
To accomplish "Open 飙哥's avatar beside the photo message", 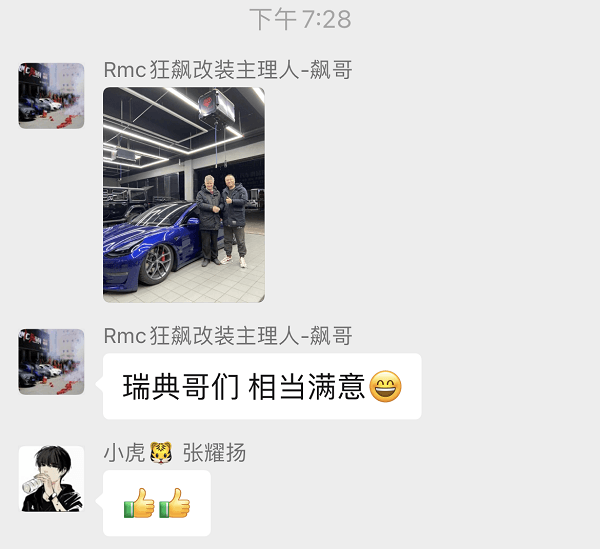I will click(x=51, y=96).
